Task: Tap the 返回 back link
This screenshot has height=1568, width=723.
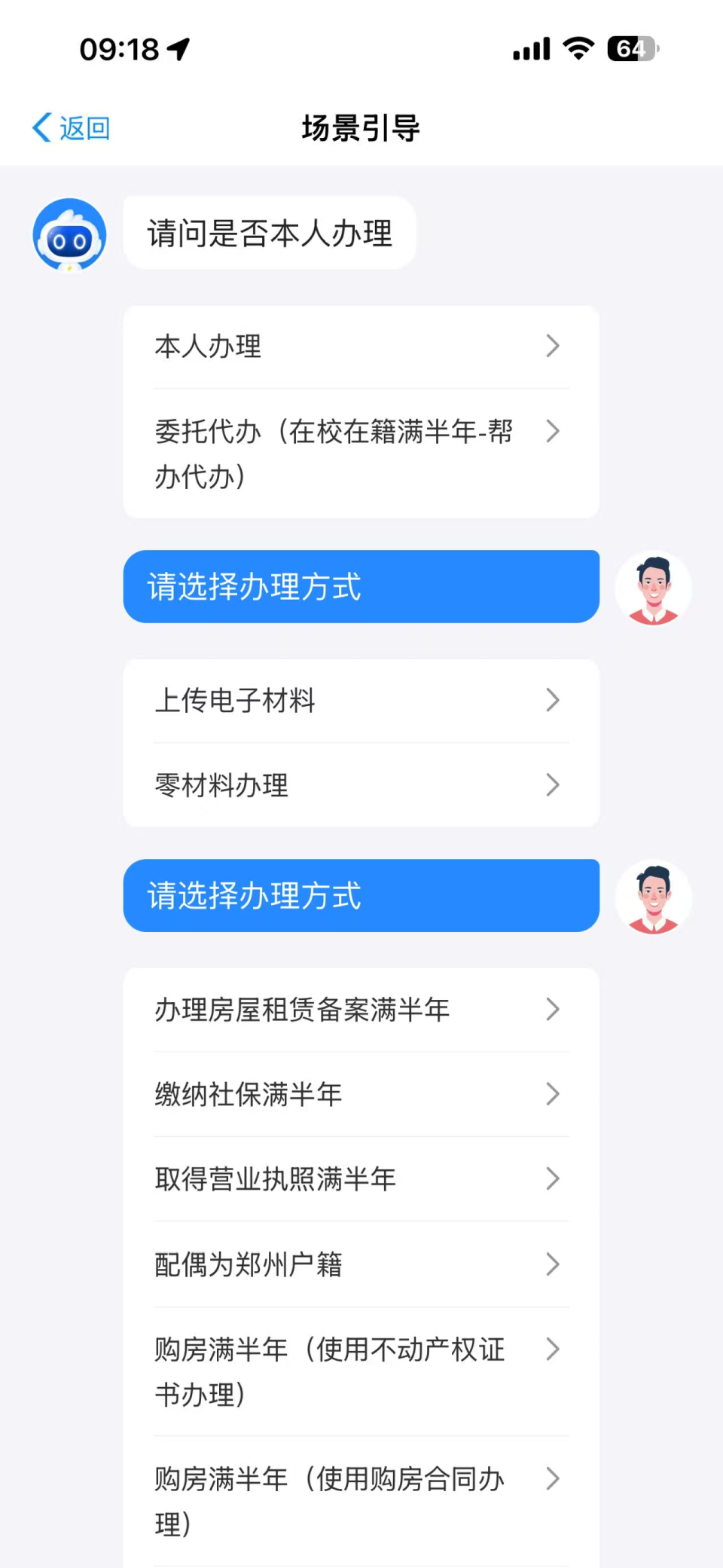Action: [x=84, y=128]
